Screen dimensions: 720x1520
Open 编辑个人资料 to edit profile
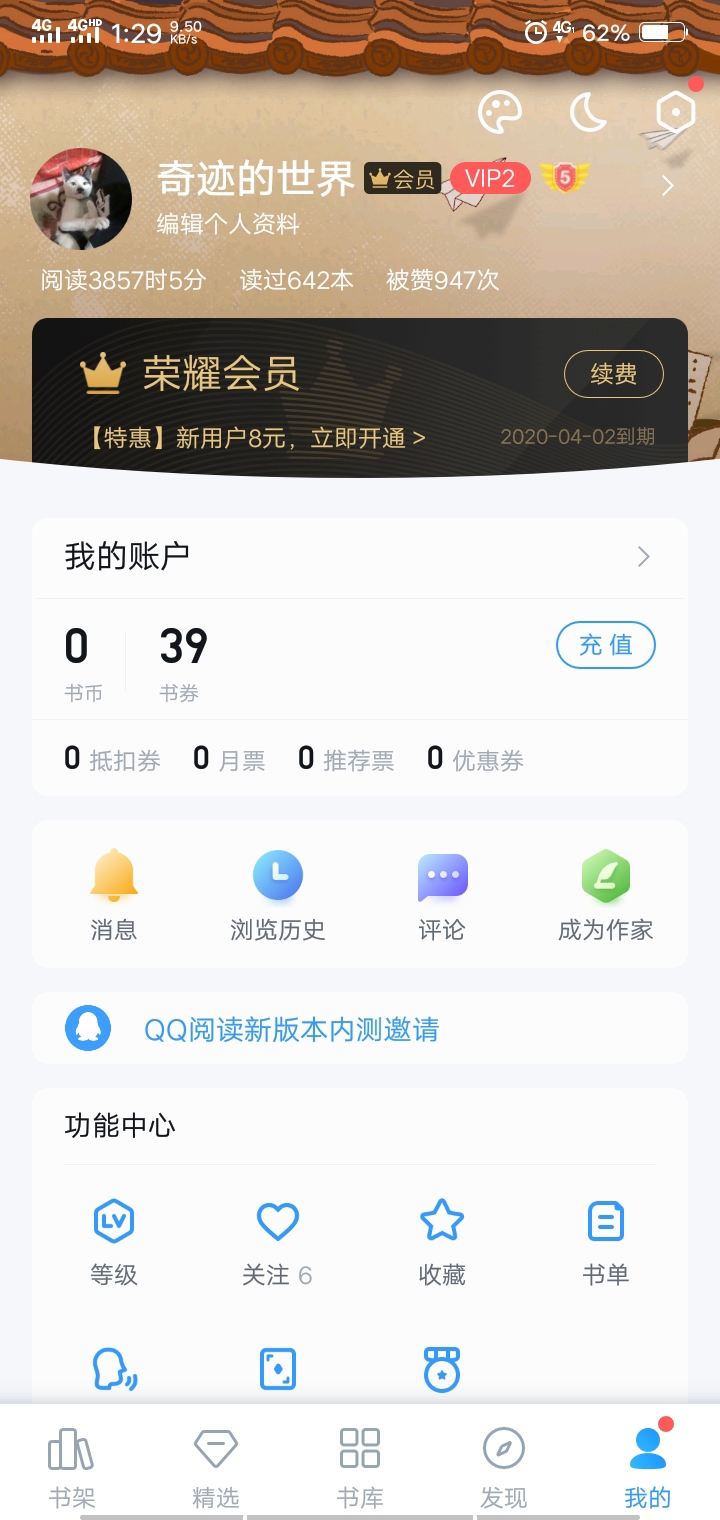(228, 224)
